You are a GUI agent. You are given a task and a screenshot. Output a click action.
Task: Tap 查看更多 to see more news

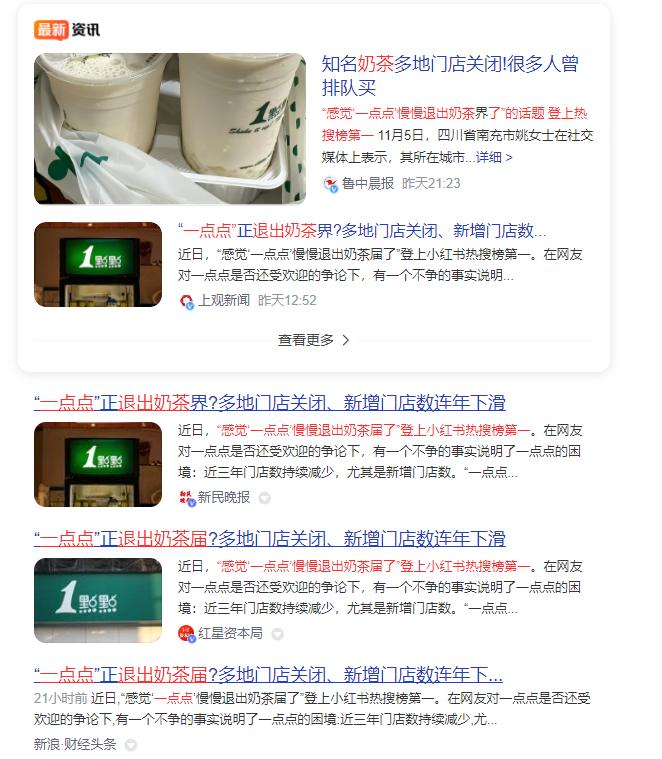click(313, 340)
